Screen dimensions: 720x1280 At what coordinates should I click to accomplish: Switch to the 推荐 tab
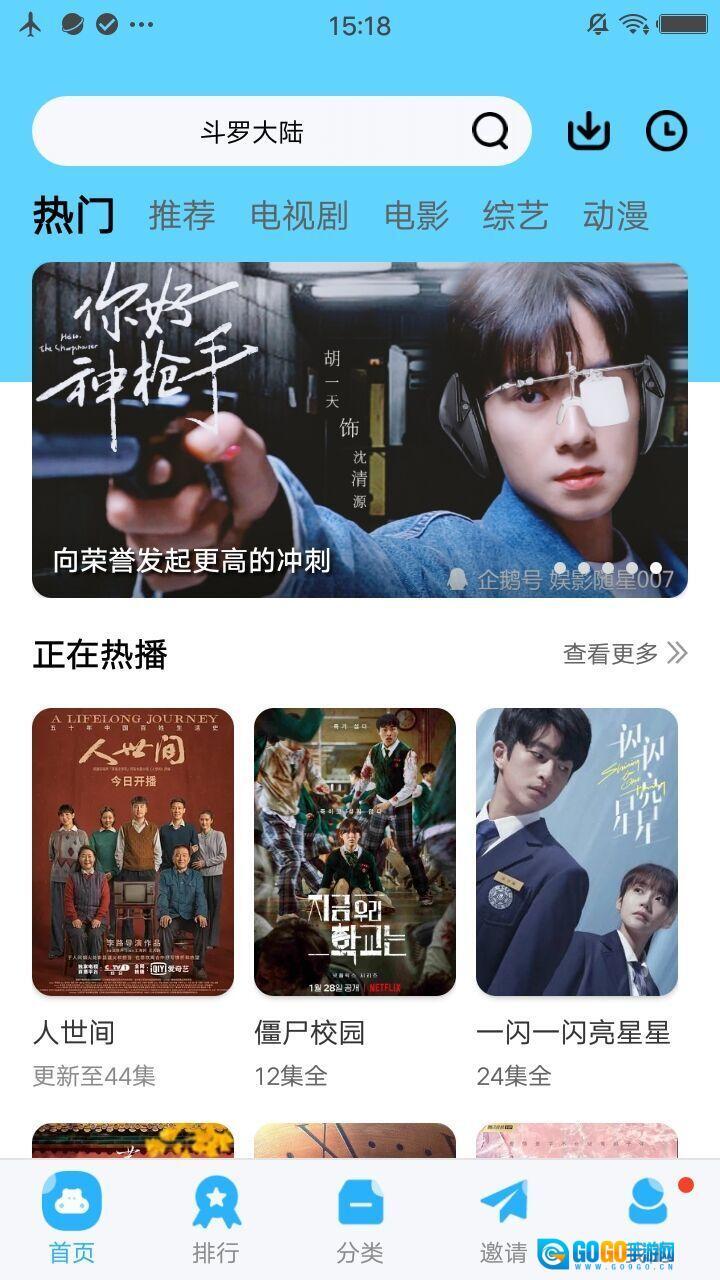pos(182,215)
